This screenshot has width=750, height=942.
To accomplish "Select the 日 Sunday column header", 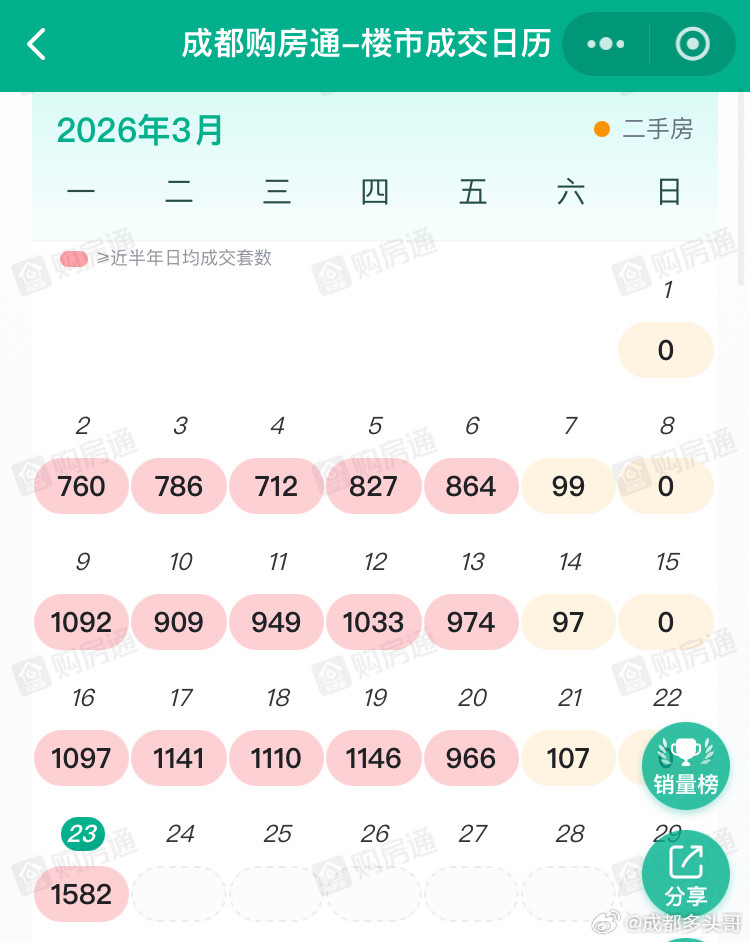I will pyautogui.click(x=669, y=192).
